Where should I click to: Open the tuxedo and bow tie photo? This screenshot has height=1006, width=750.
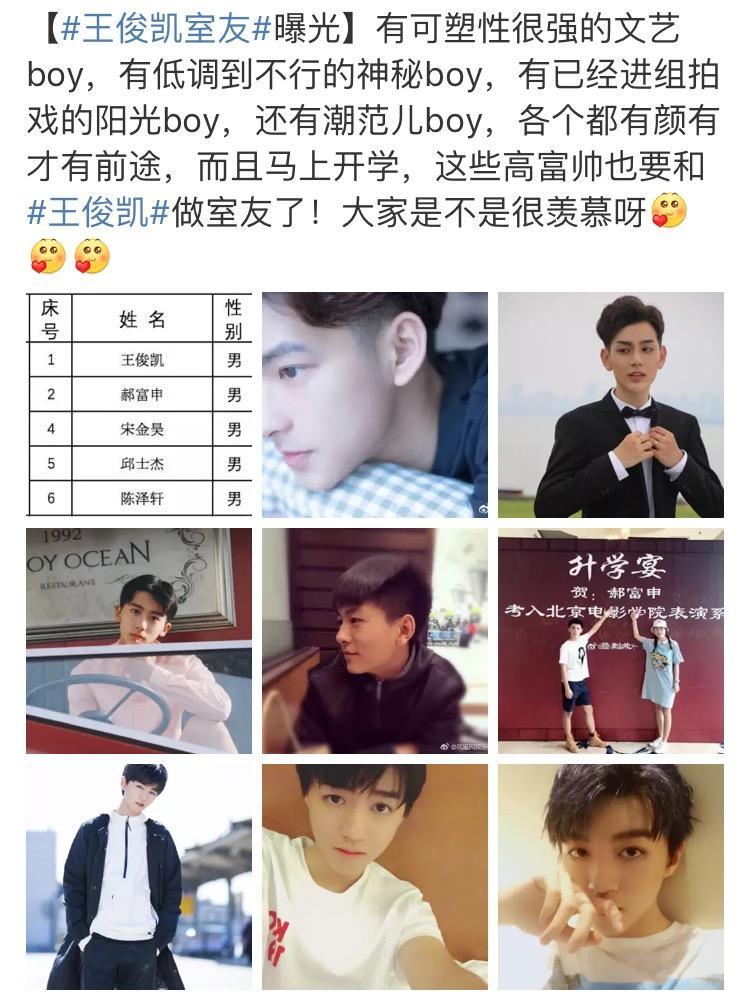pos(610,404)
